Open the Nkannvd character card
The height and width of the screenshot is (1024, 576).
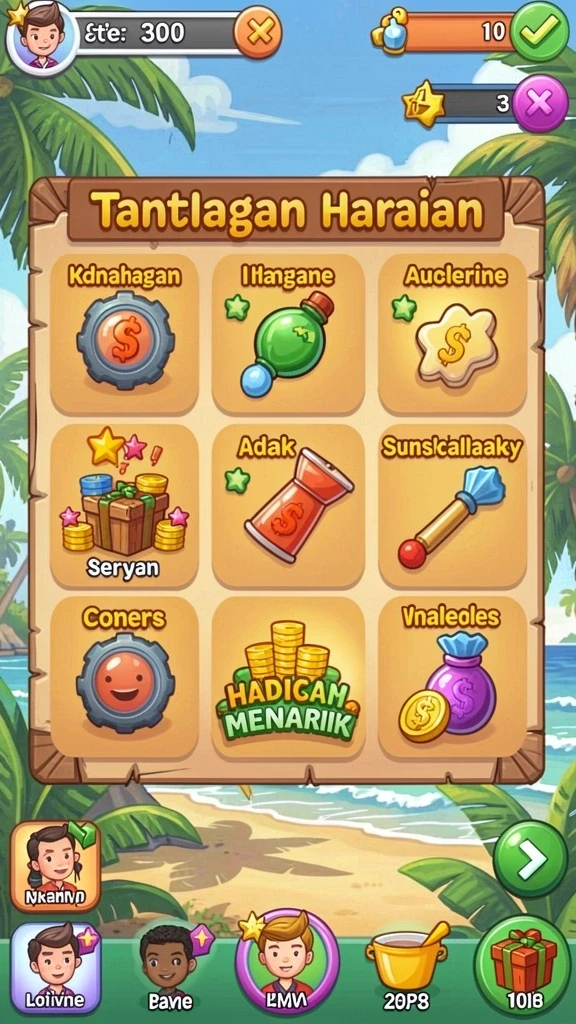(x=56, y=866)
